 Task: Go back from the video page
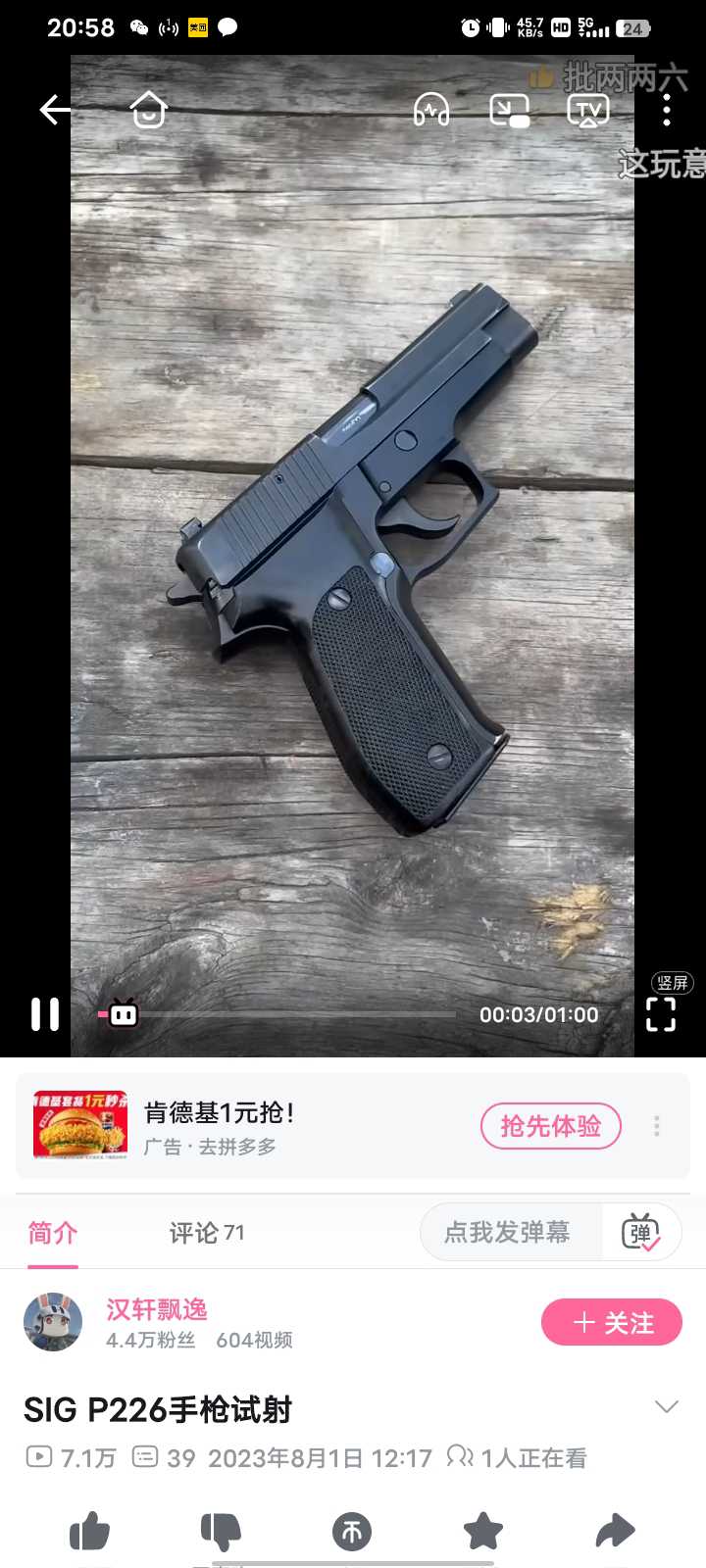[55, 110]
